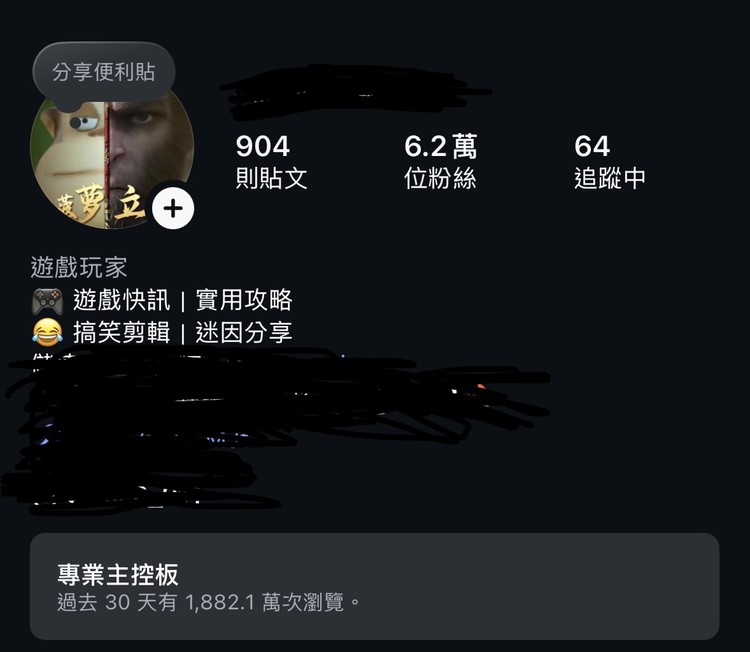Open the 64 追蹤中 following list
This screenshot has height=652, width=750.
[609, 162]
